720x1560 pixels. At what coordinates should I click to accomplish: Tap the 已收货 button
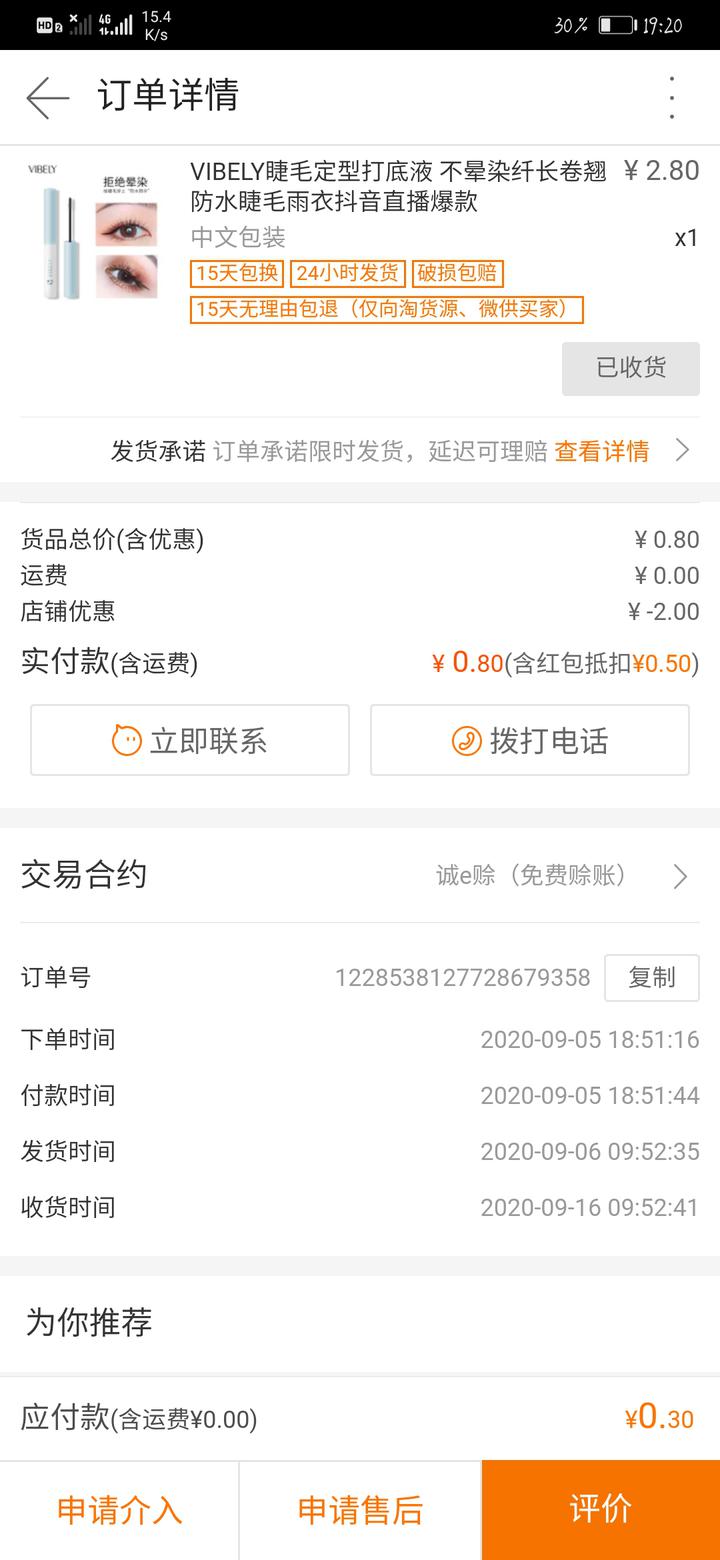click(x=631, y=368)
